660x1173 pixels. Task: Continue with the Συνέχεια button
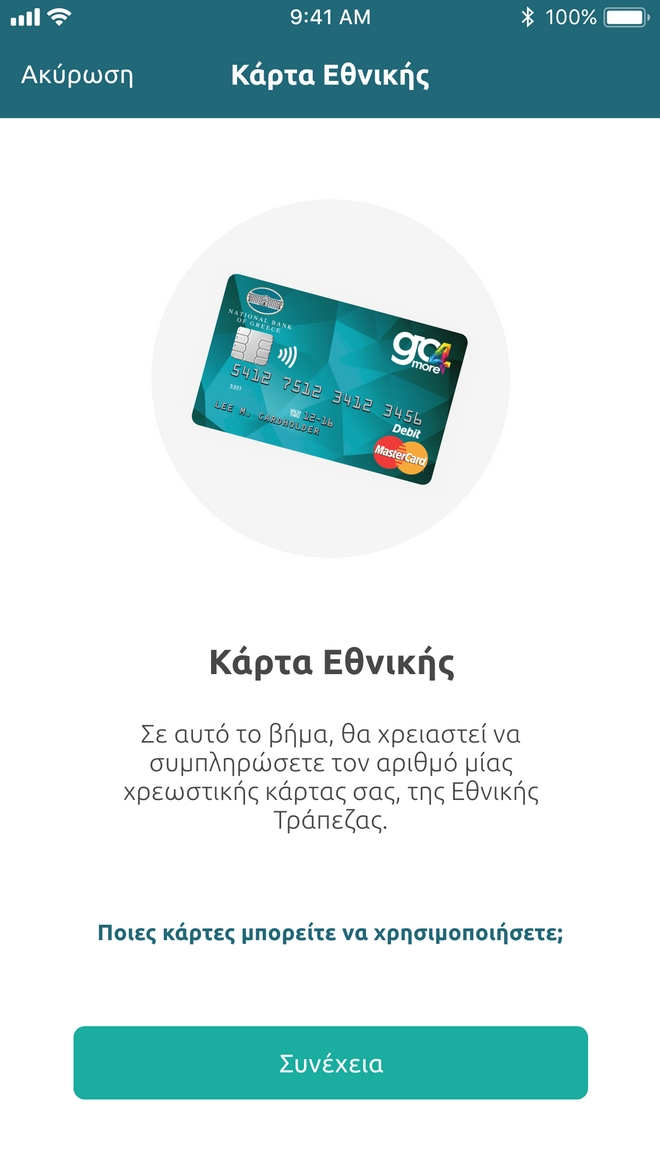330,1063
